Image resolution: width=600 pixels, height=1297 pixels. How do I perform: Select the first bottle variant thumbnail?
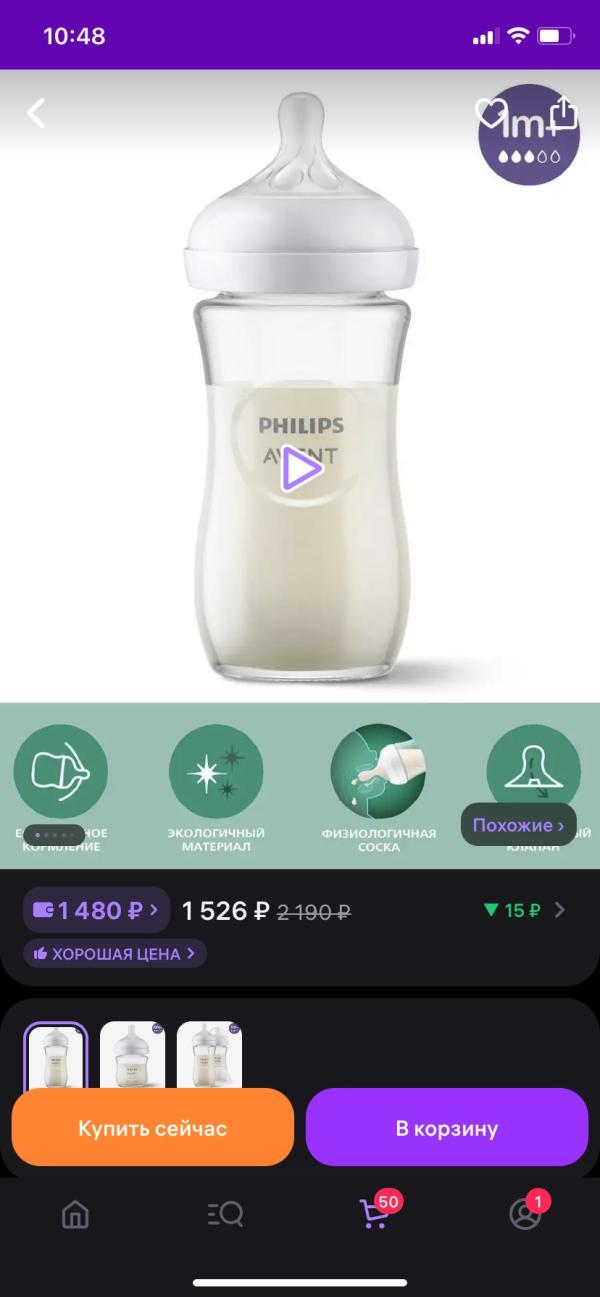click(x=56, y=1056)
